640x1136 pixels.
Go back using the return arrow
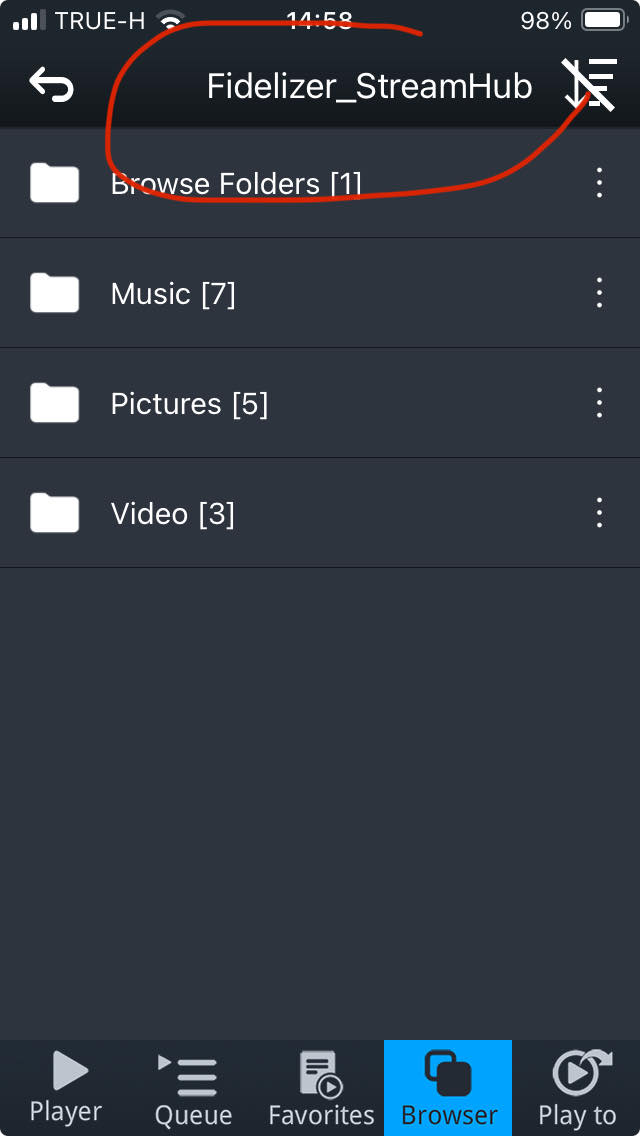click(x=51, y=85)
